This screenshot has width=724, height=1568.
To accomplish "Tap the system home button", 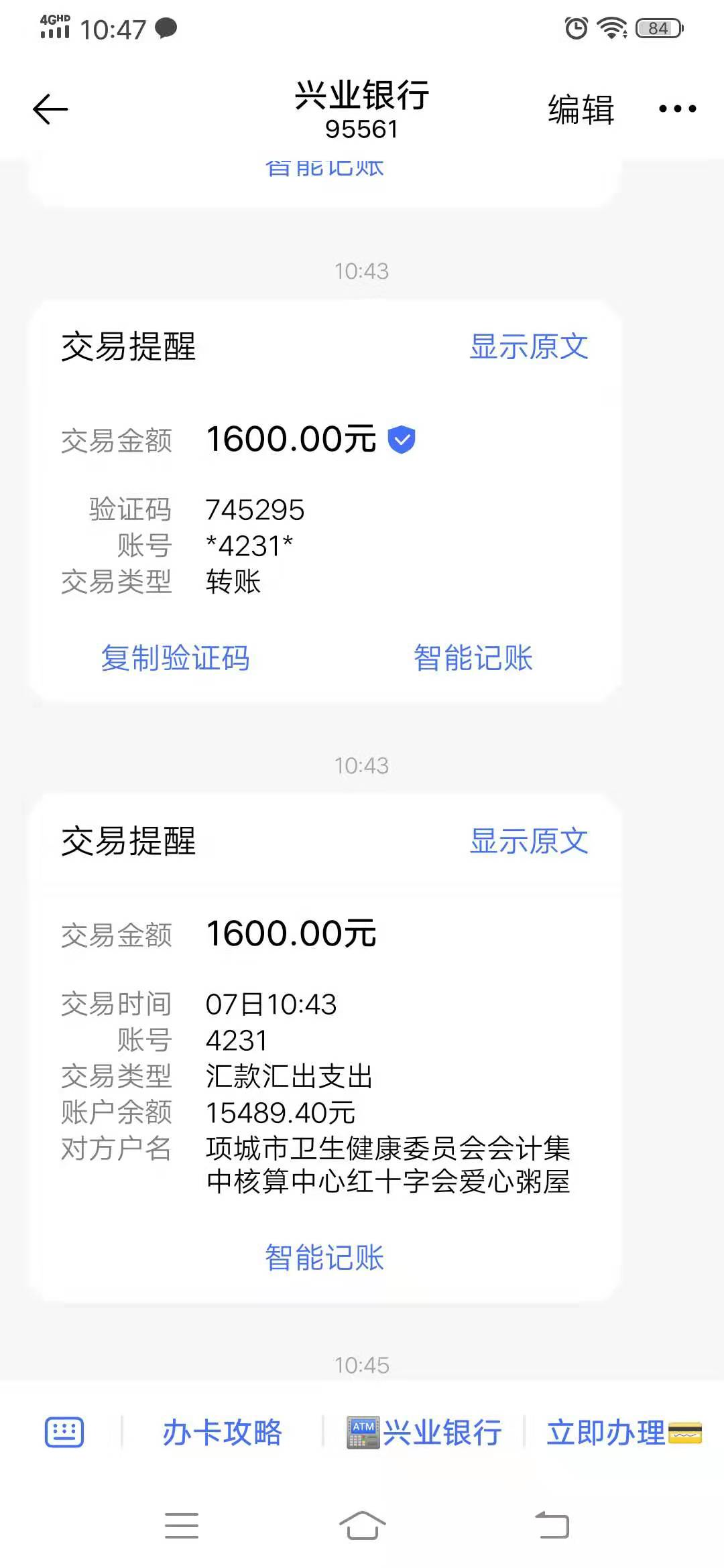I will pos(362,1526).
